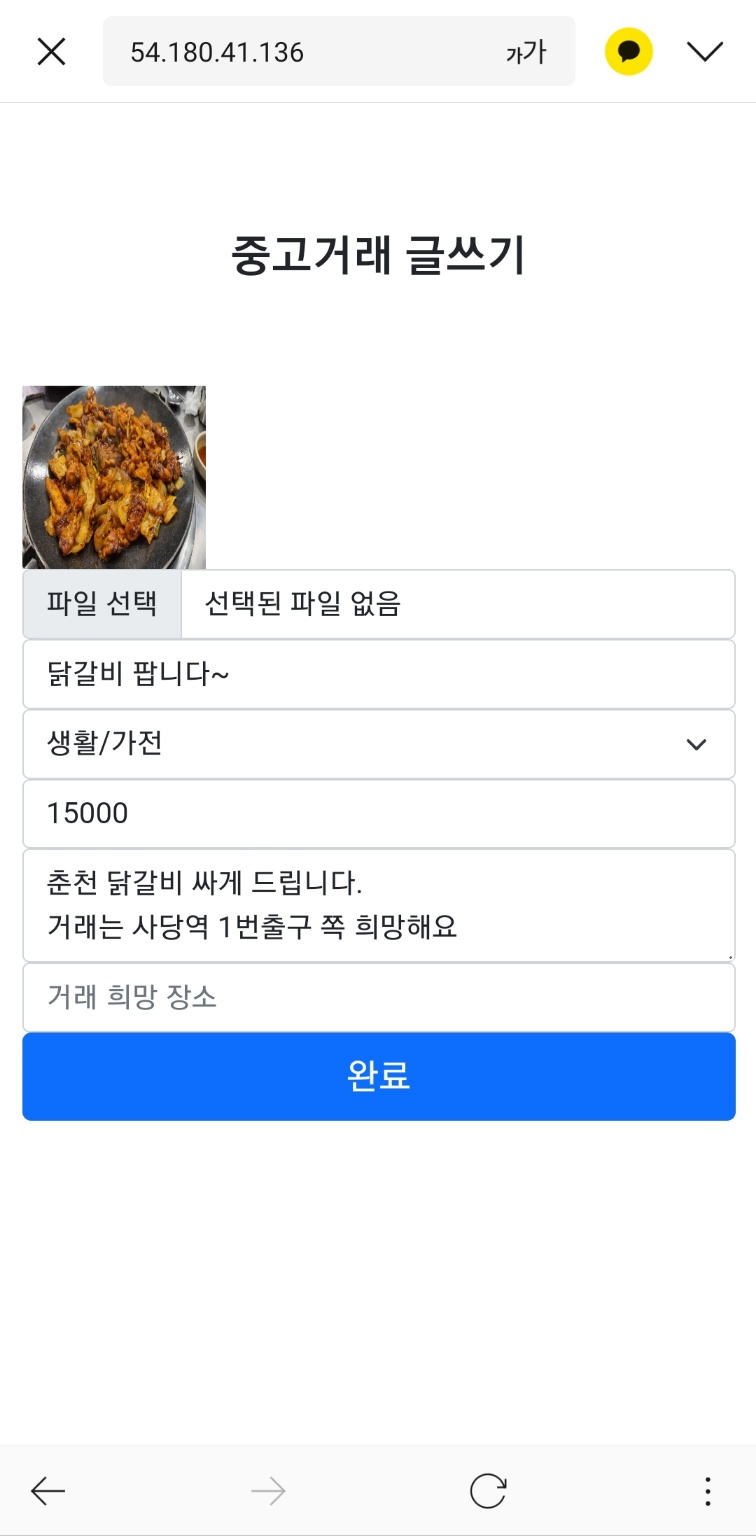Tap the 15000 price field

click(378, 813)
